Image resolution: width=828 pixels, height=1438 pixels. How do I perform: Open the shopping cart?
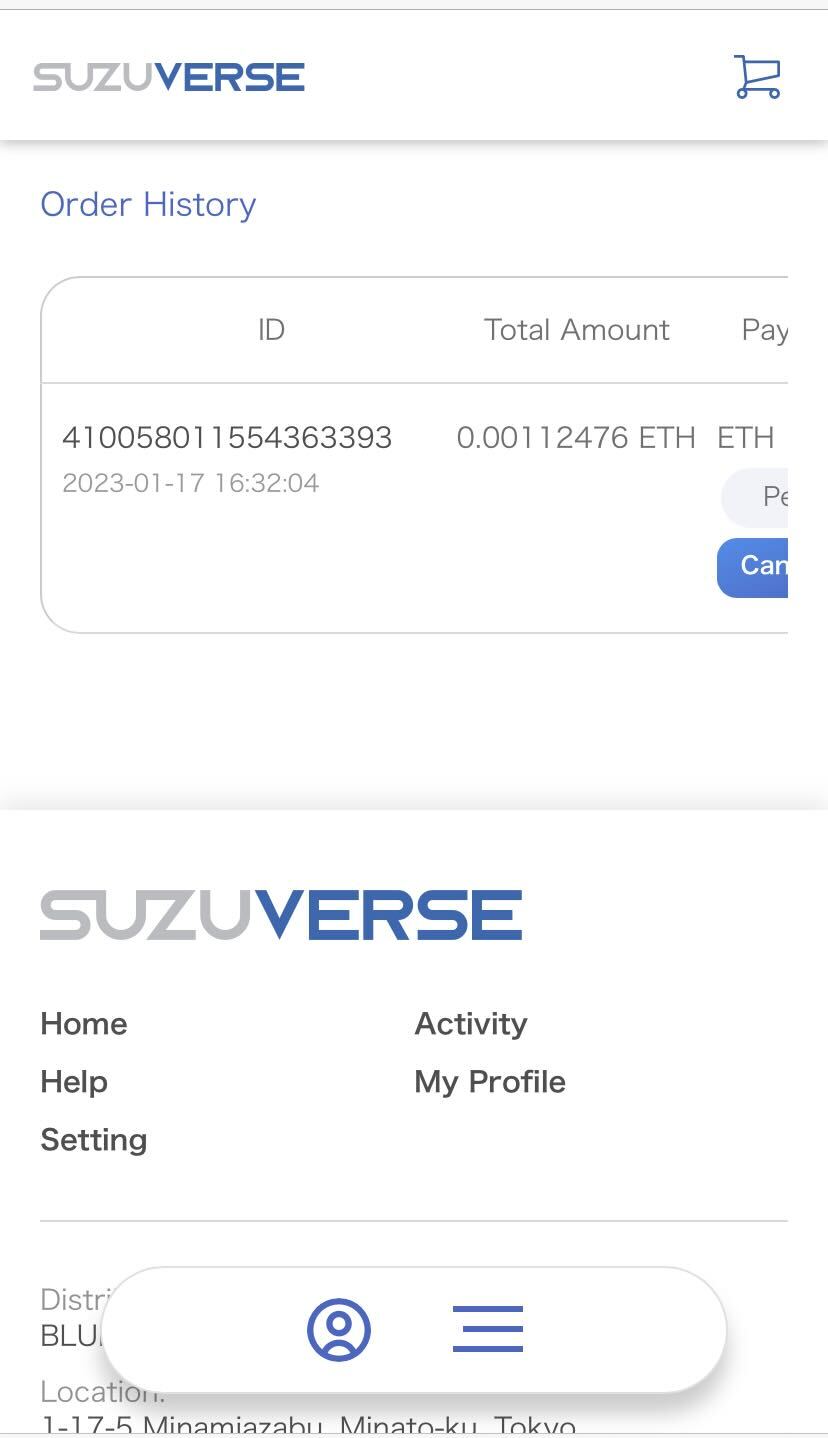[757, 77]
